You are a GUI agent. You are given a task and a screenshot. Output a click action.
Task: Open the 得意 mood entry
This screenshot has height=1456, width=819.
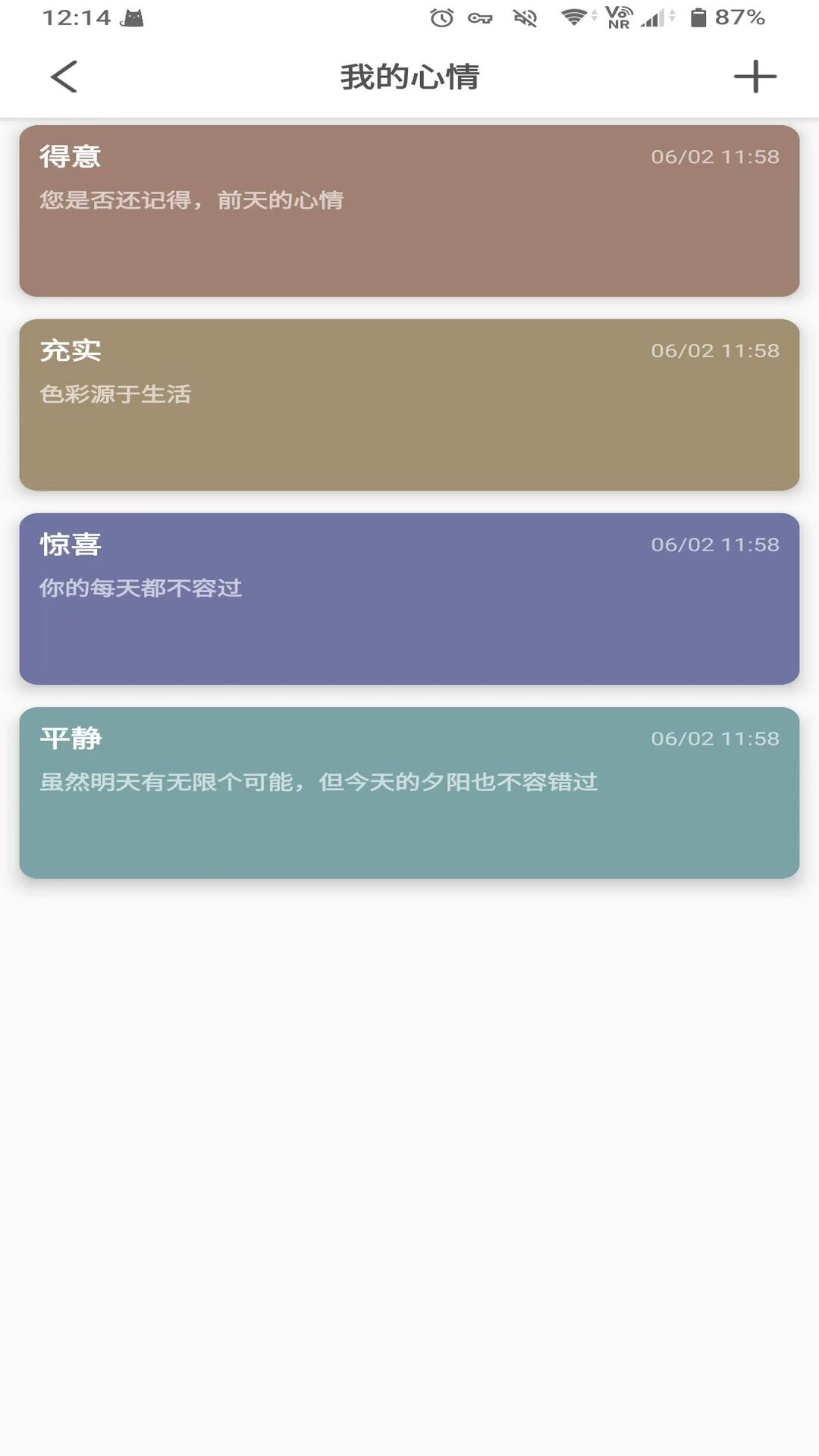point(409,211)
